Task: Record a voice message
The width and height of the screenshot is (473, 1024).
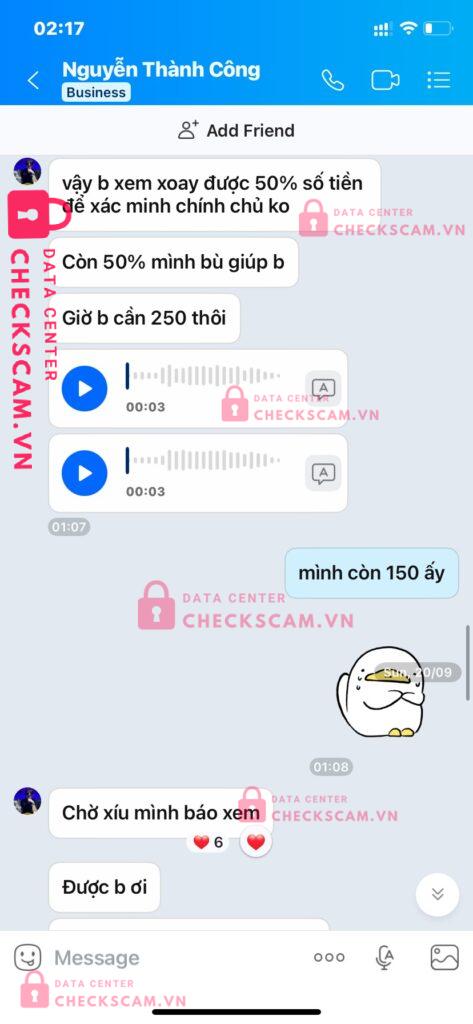Action: [385, 957]
